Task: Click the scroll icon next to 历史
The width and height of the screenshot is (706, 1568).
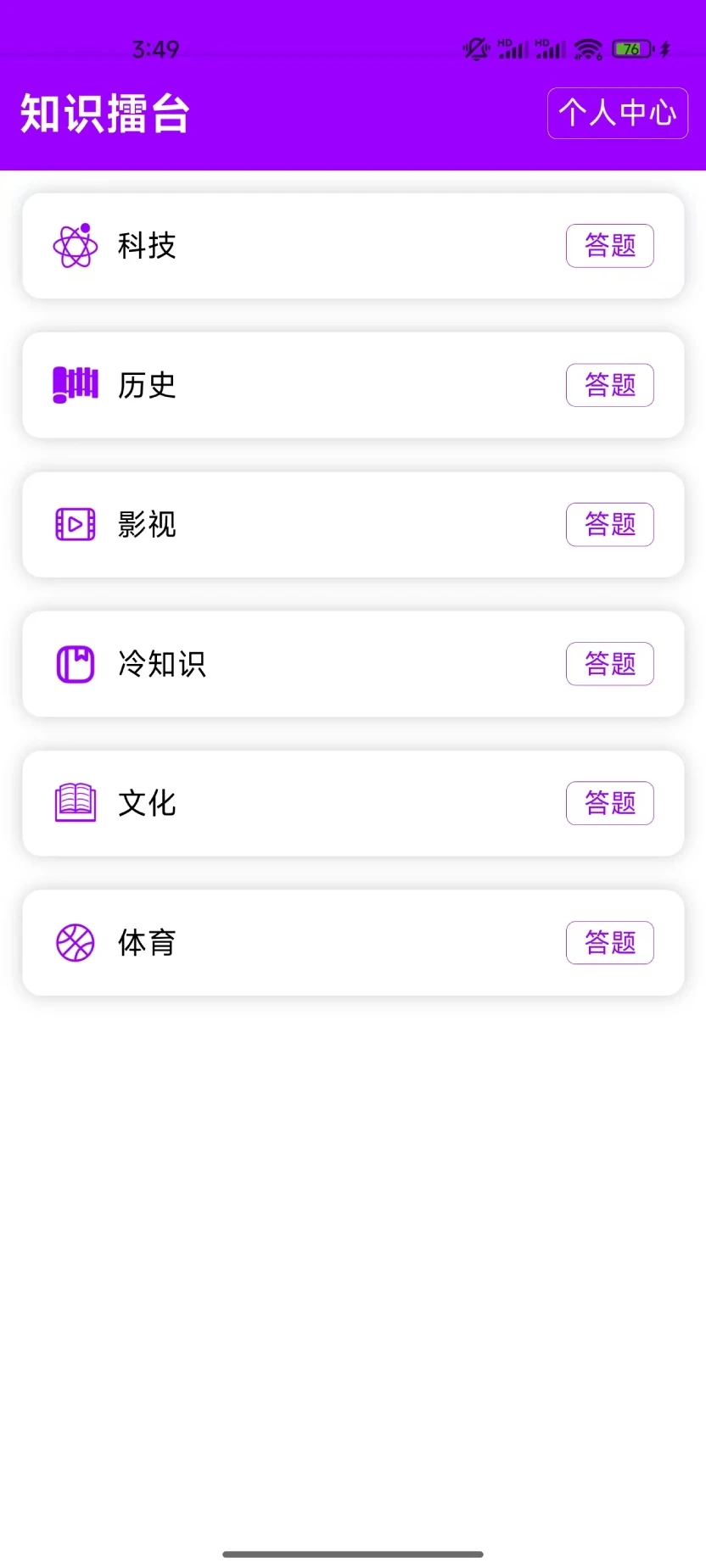Action: click(x=75, y=384)
